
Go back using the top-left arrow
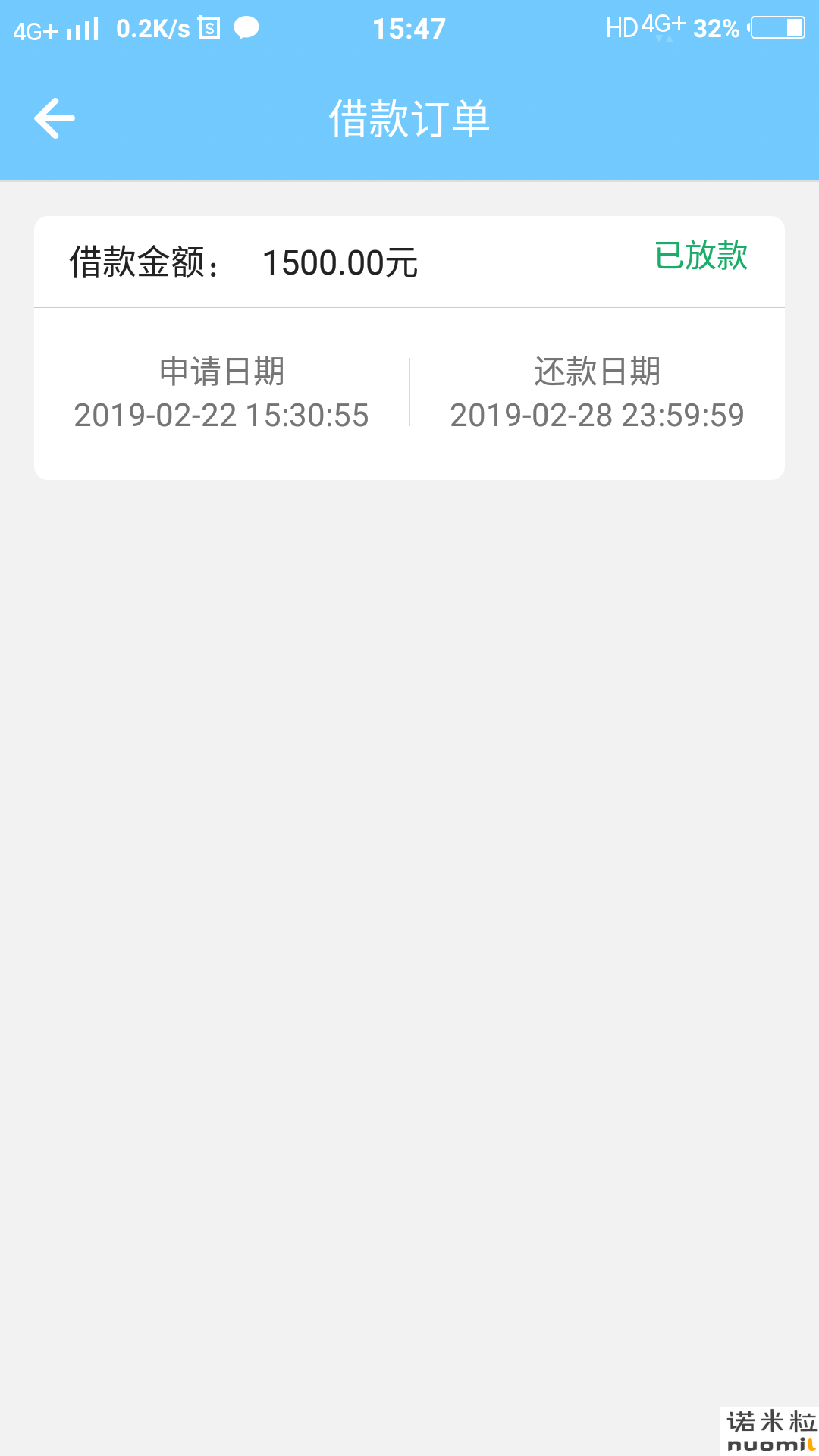(55, 118)
